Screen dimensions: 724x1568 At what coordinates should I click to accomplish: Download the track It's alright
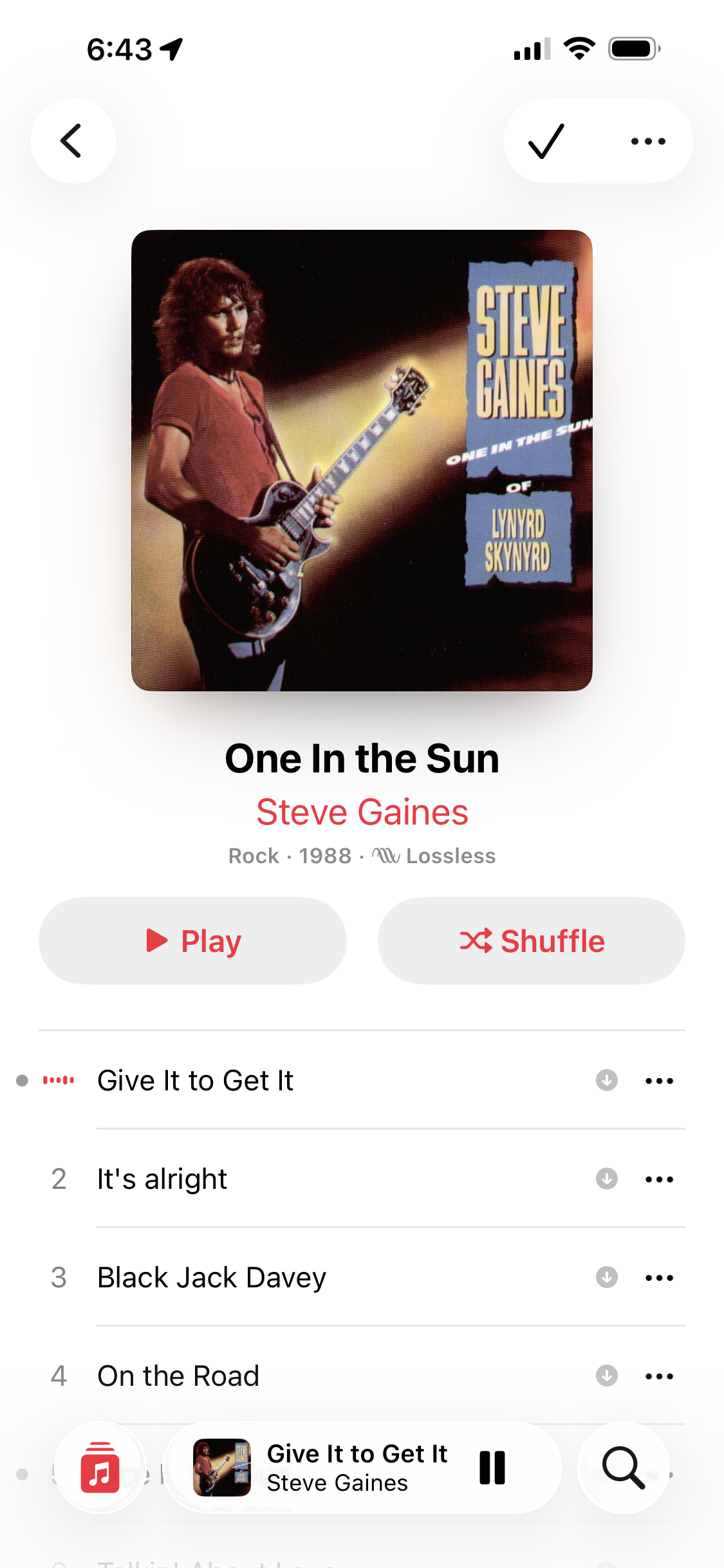click(x=606, y=1179)
